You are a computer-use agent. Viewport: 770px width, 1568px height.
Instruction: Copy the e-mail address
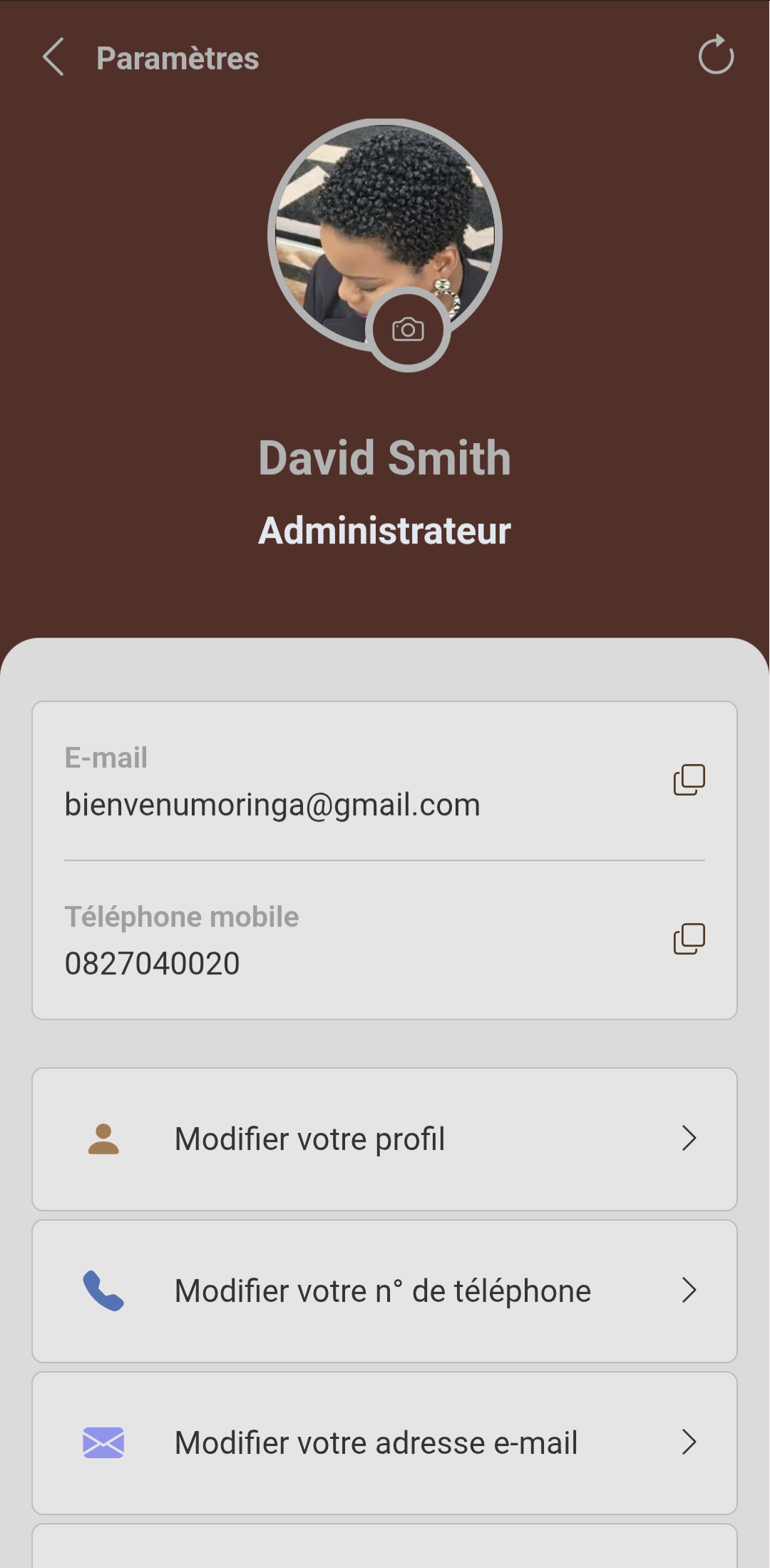point(689,780)
